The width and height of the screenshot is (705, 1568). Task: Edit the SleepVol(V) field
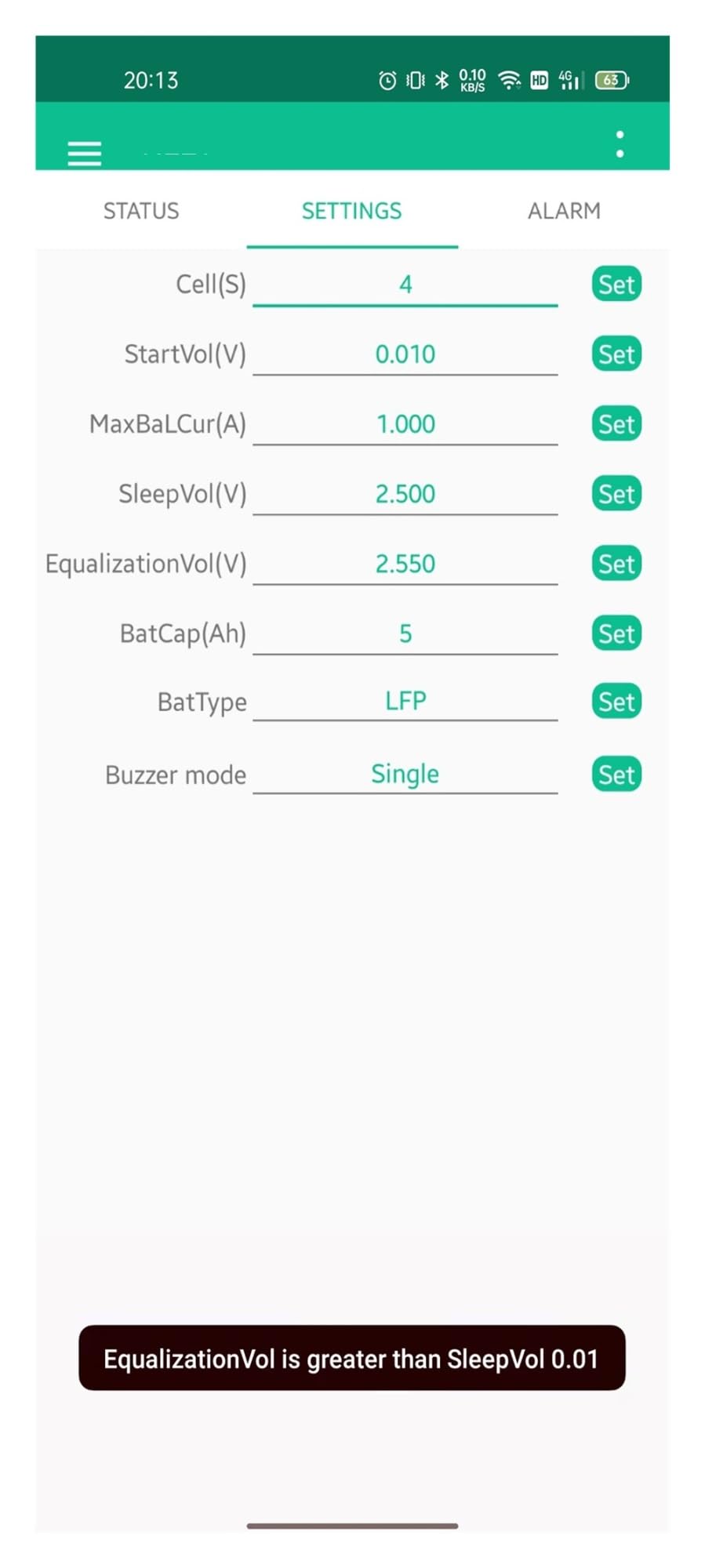(405, 494)
